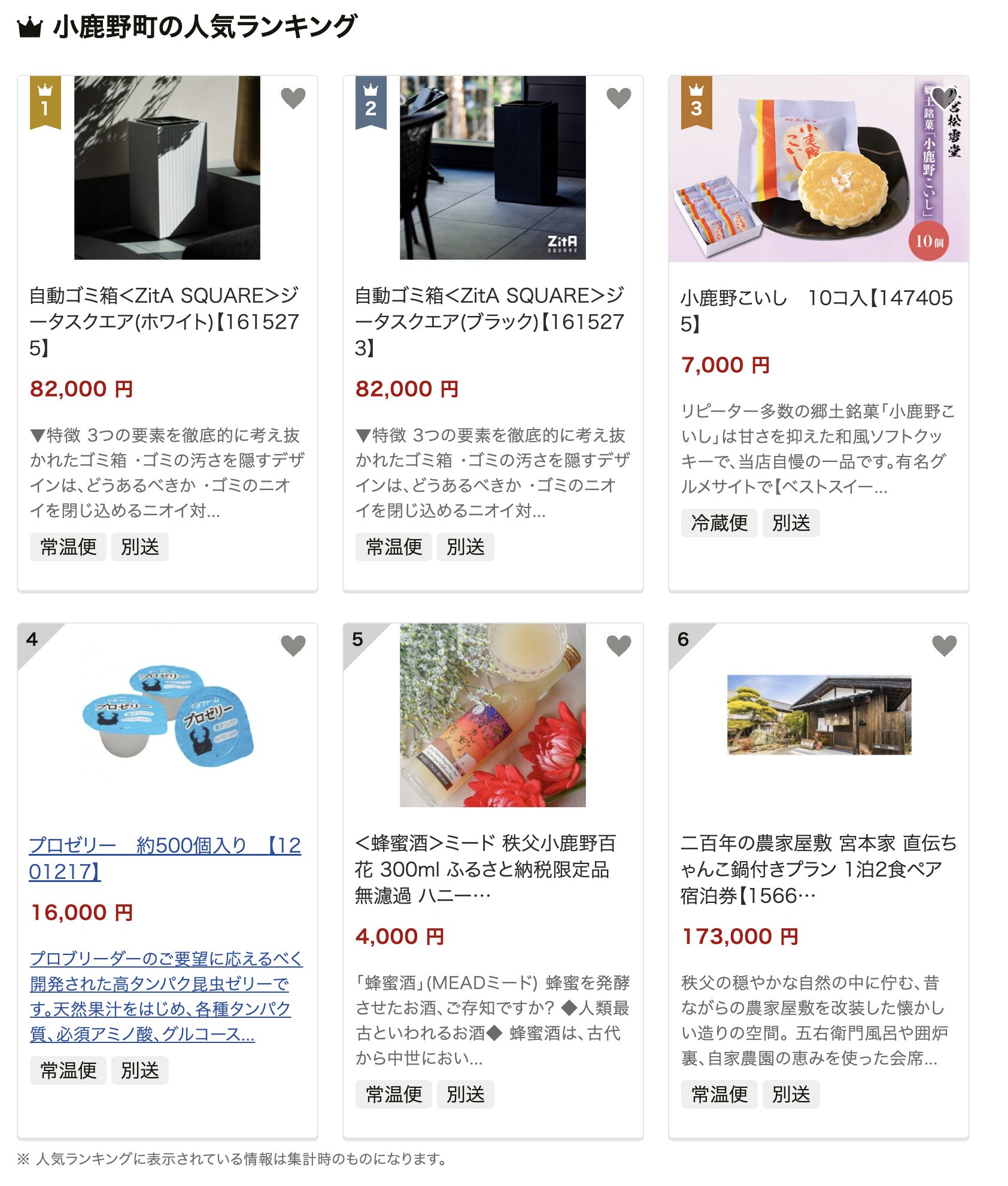This screenshot has height=1186, width=1008.
Task: Open the 二百年の農家屋敷 宮本家 plan
Action: pyautogui.click(x=818, y=868)
